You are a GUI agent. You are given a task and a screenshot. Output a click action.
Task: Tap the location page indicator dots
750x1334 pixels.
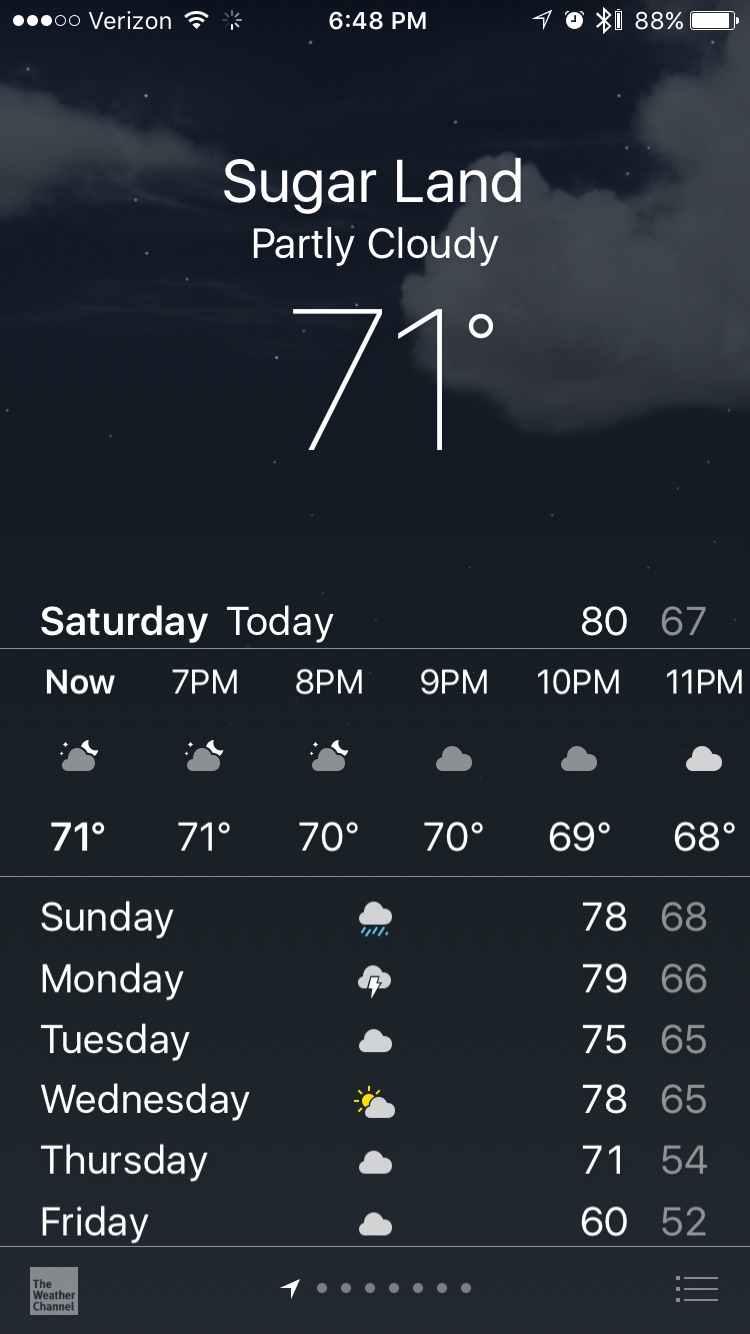(376, 1289)
